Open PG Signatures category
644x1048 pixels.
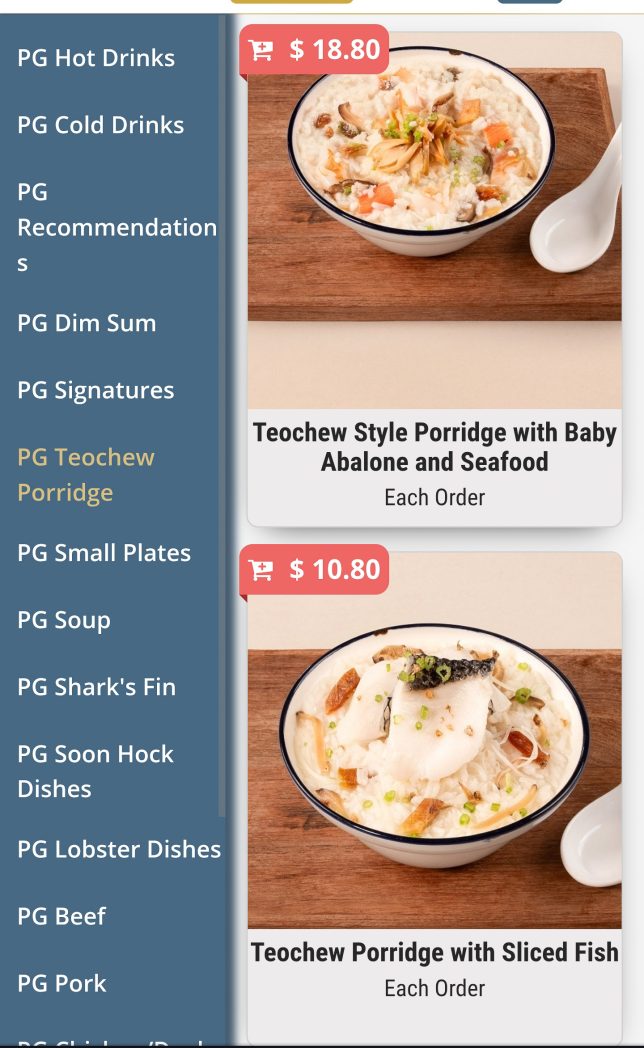tap(95, 390)
